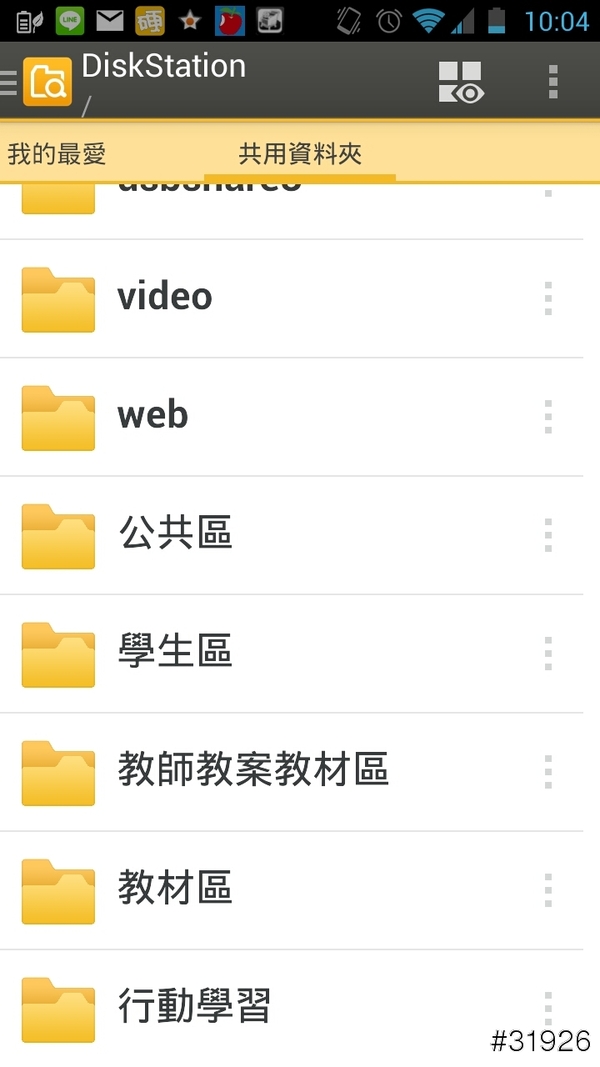
Task: Show more options for 教師教案教材區 folder
Action: click(548, 771)
